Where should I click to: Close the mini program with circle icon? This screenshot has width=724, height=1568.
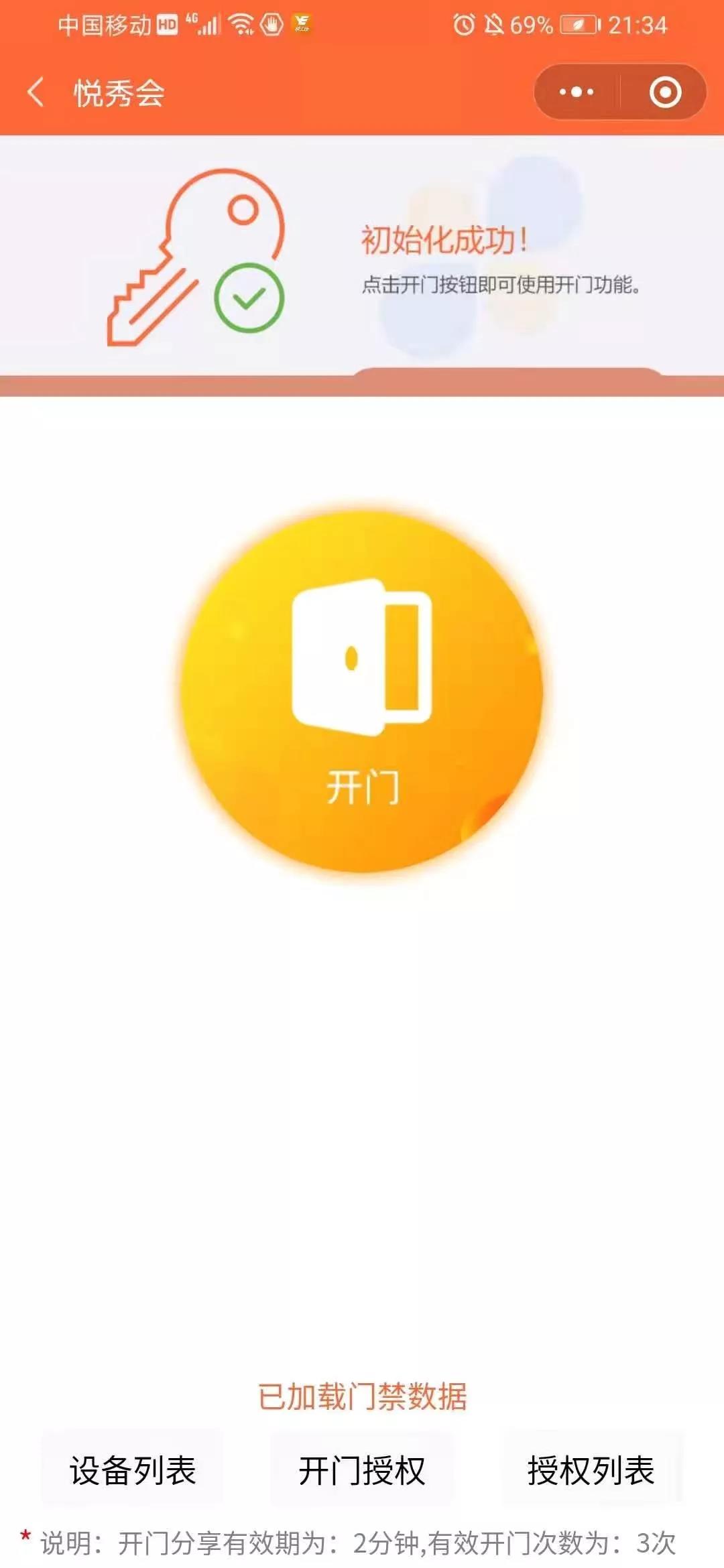click(x=665, y=92)
